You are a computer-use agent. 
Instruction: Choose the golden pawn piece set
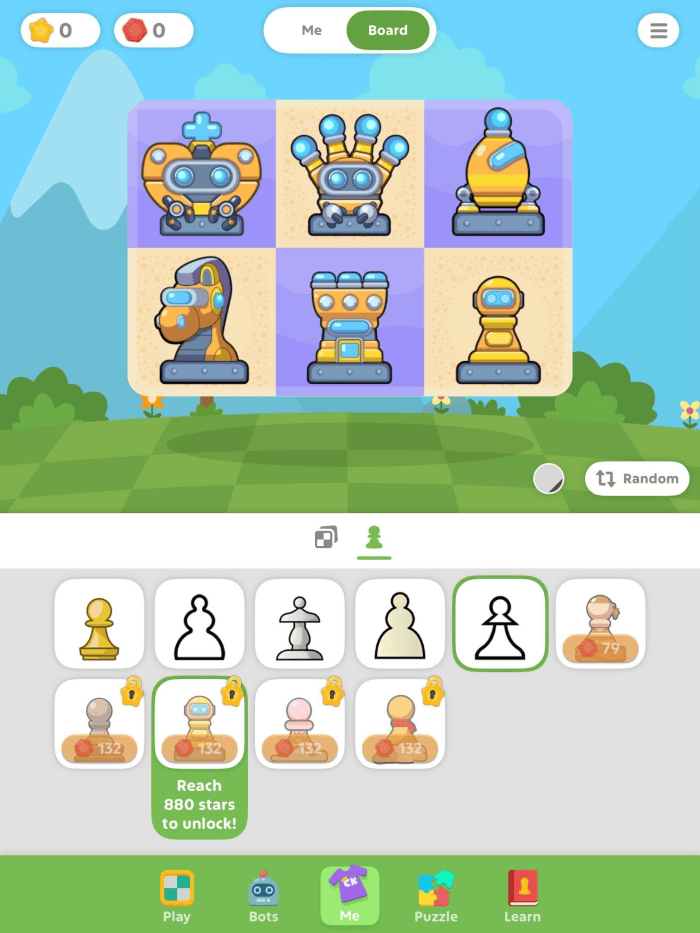pos(99,624)
